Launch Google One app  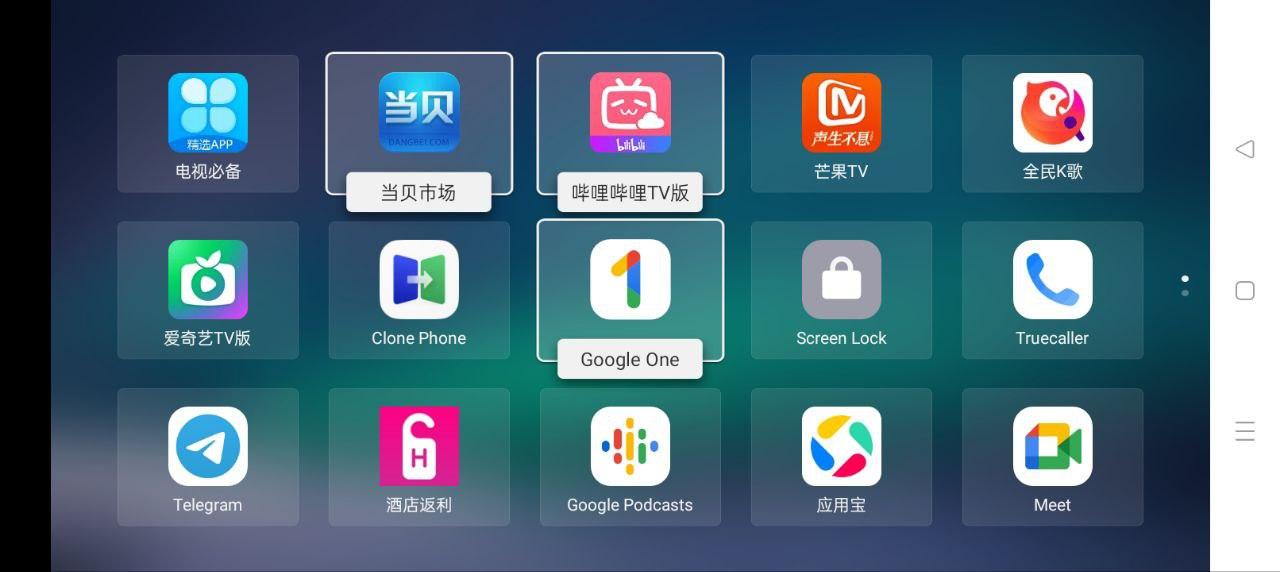[x=630, y=290]
